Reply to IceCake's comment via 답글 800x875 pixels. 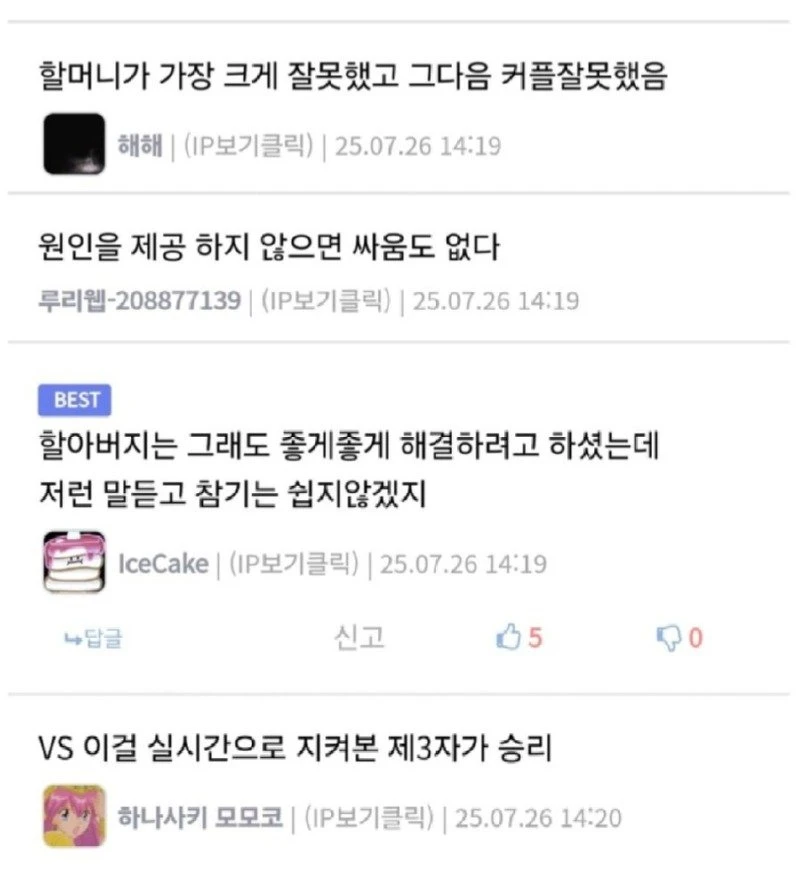[x=93, y=638]
